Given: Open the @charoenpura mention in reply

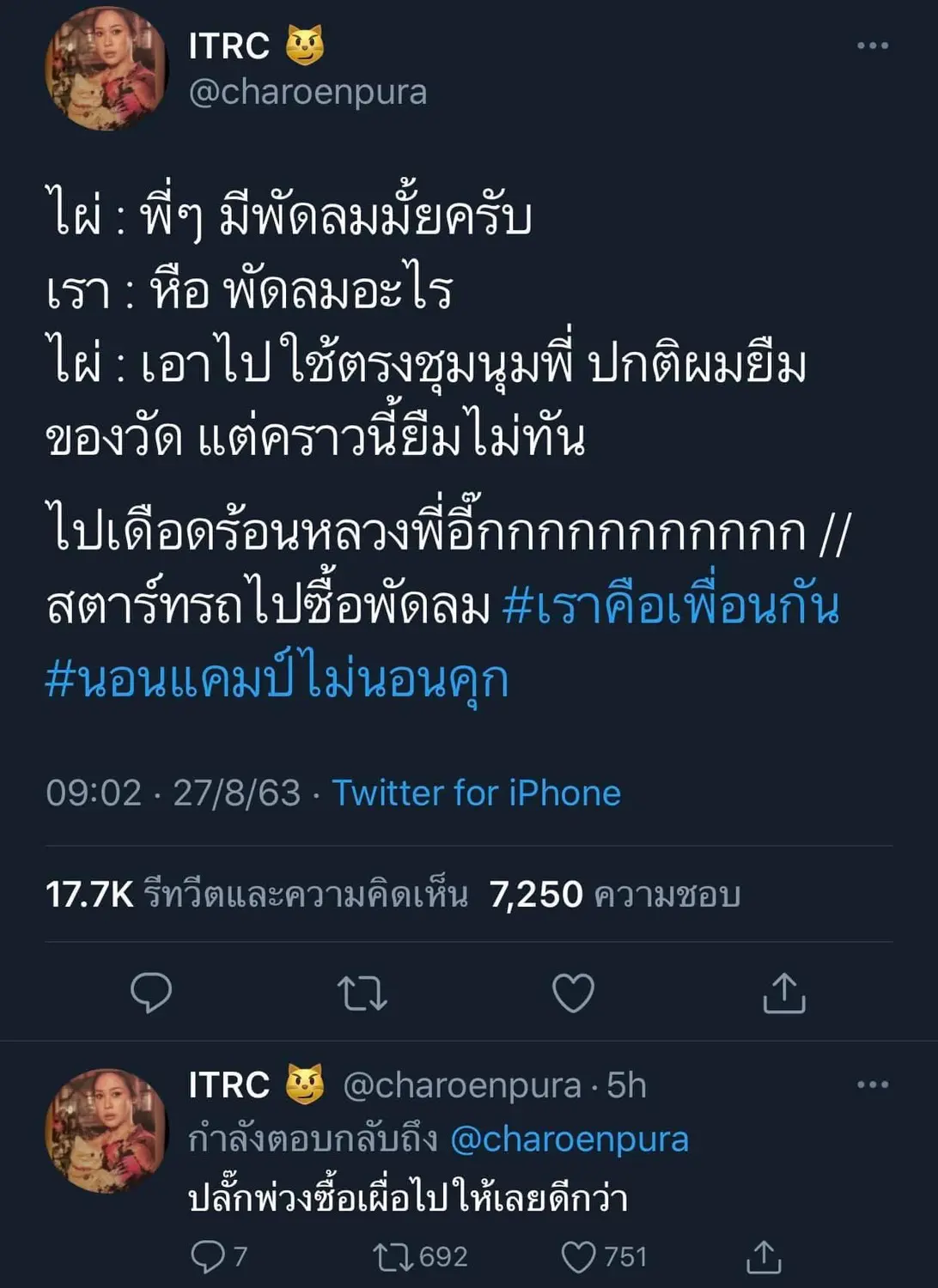Looking at the screenshot, I should click(x=569, y=1139).
